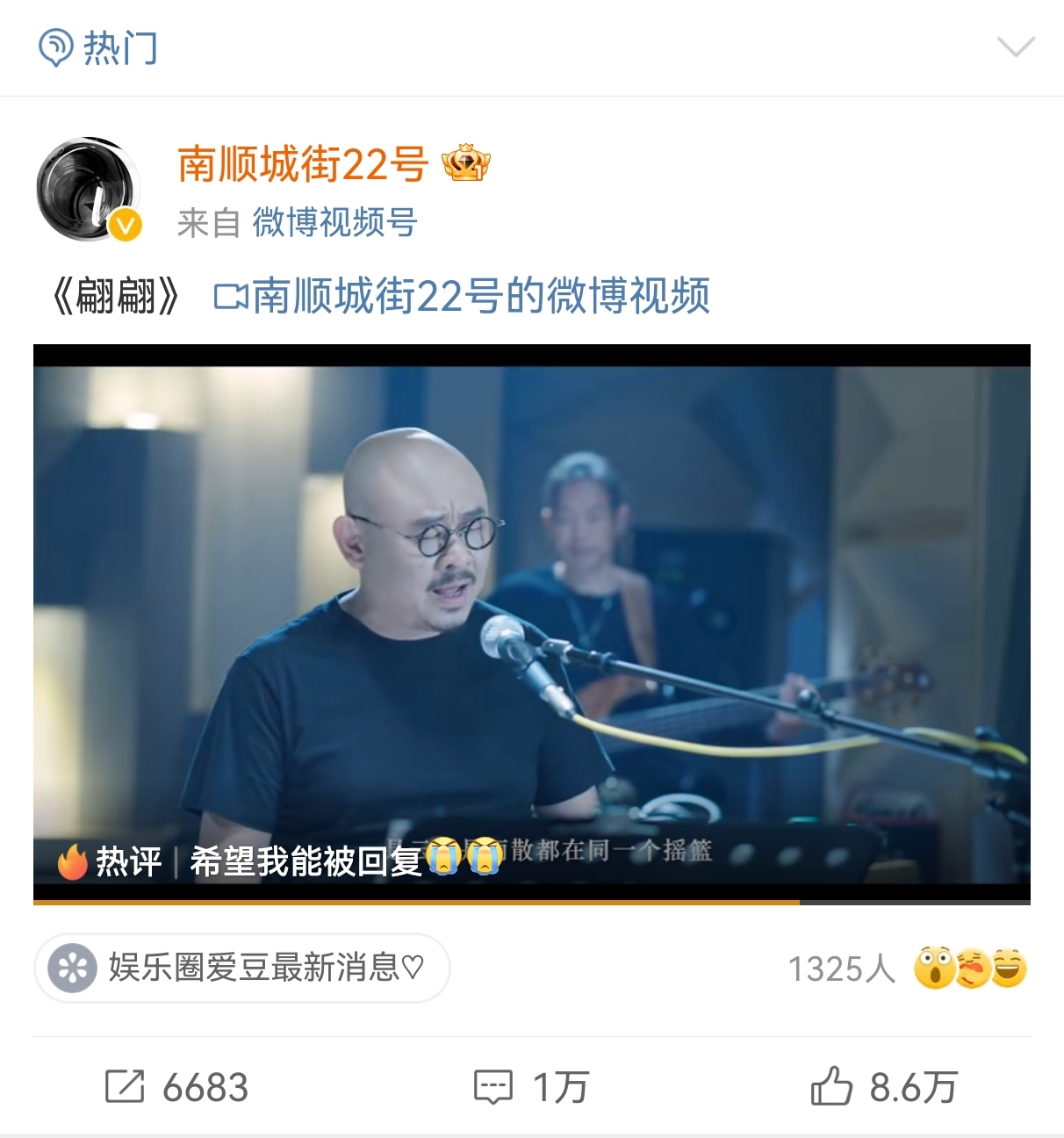Tap the 南顺城街22号 username
The height and width of the screenshot is (1138, 1064).
click(x=303, y=164)
